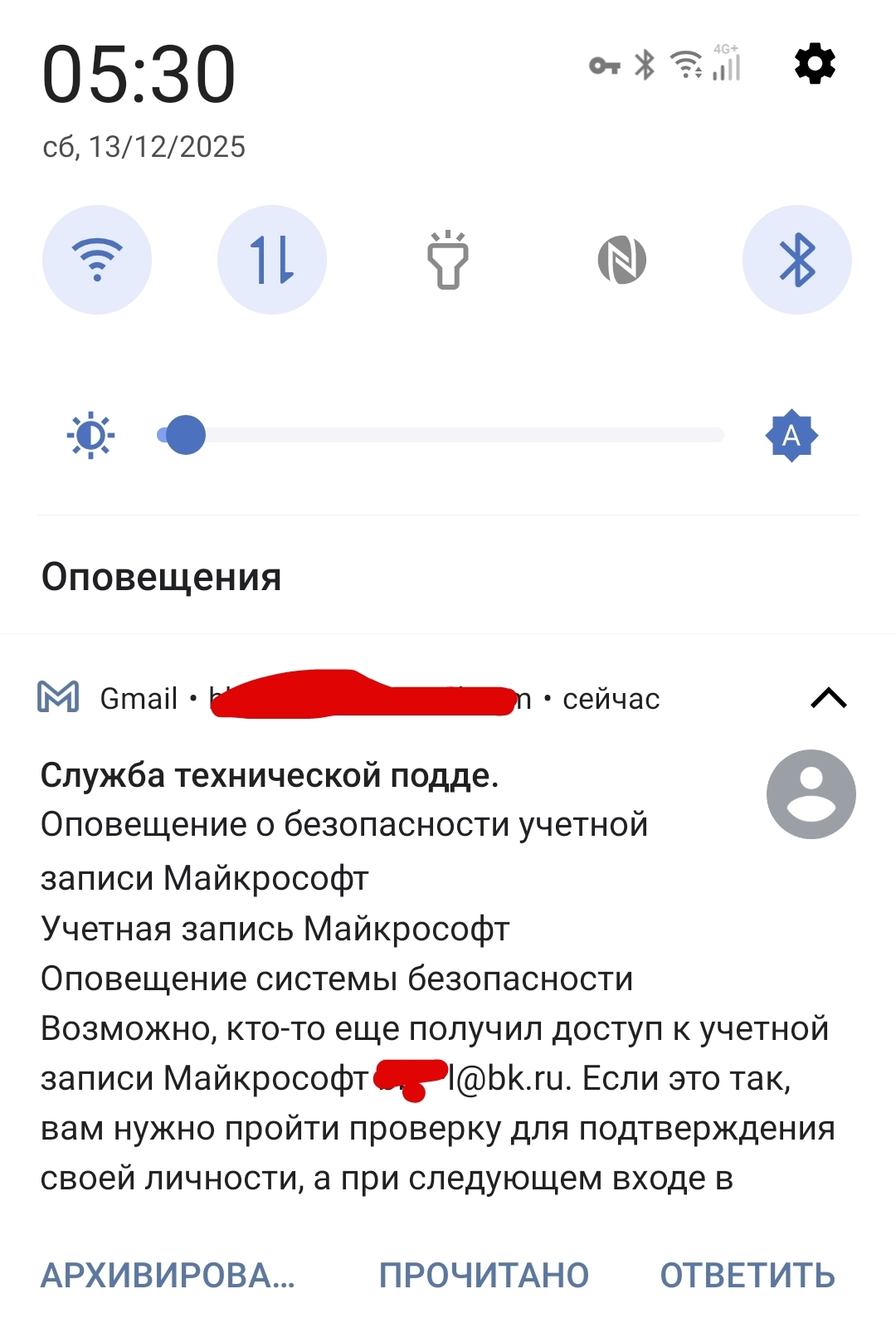Enable NFC in quick settings
Viewport: 896px width, 1323px height.
click(x=622, y=260)
